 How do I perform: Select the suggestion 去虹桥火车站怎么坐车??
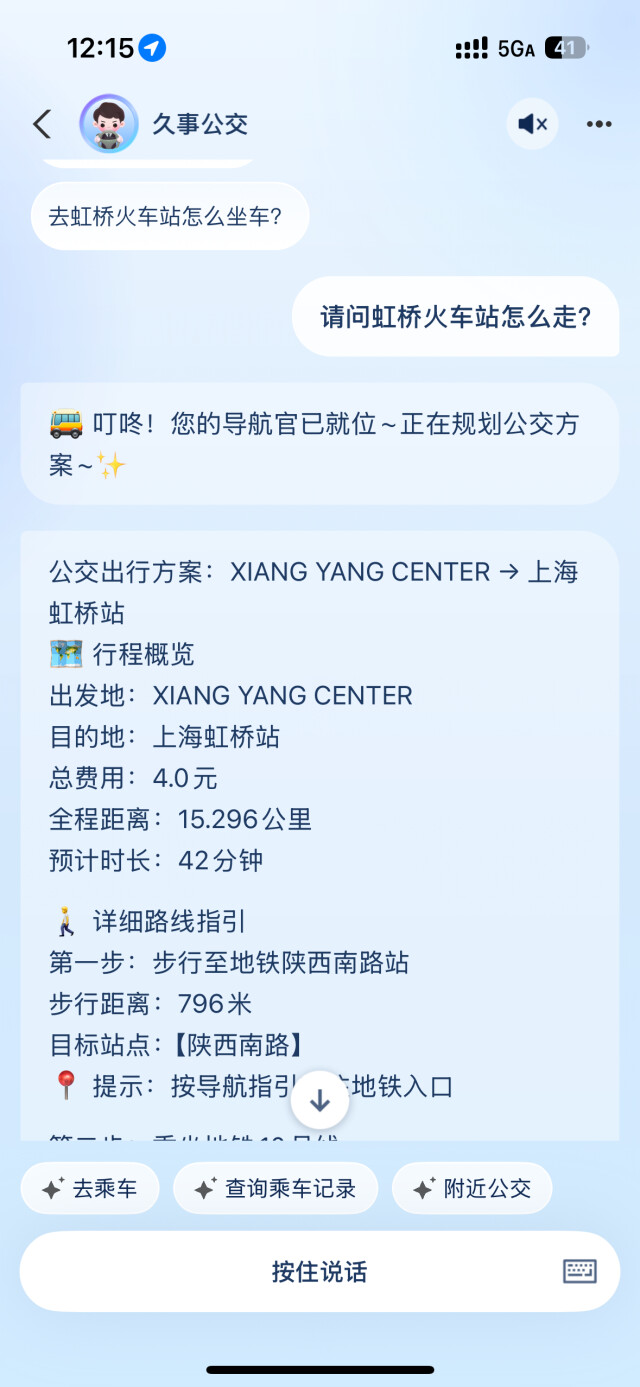(166, 216)
